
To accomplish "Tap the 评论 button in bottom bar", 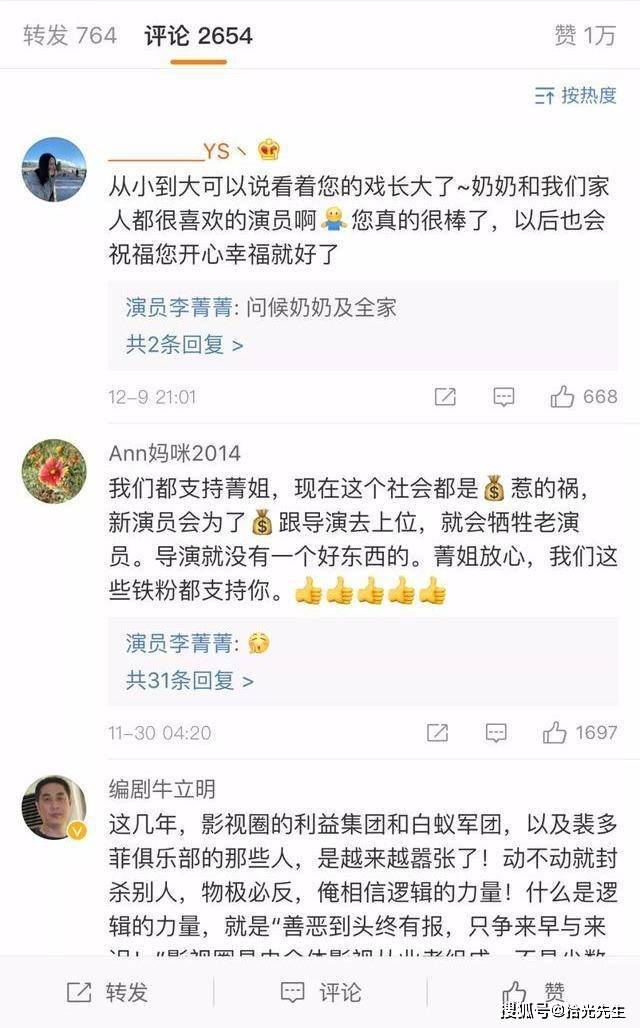I will pos(320,992).
